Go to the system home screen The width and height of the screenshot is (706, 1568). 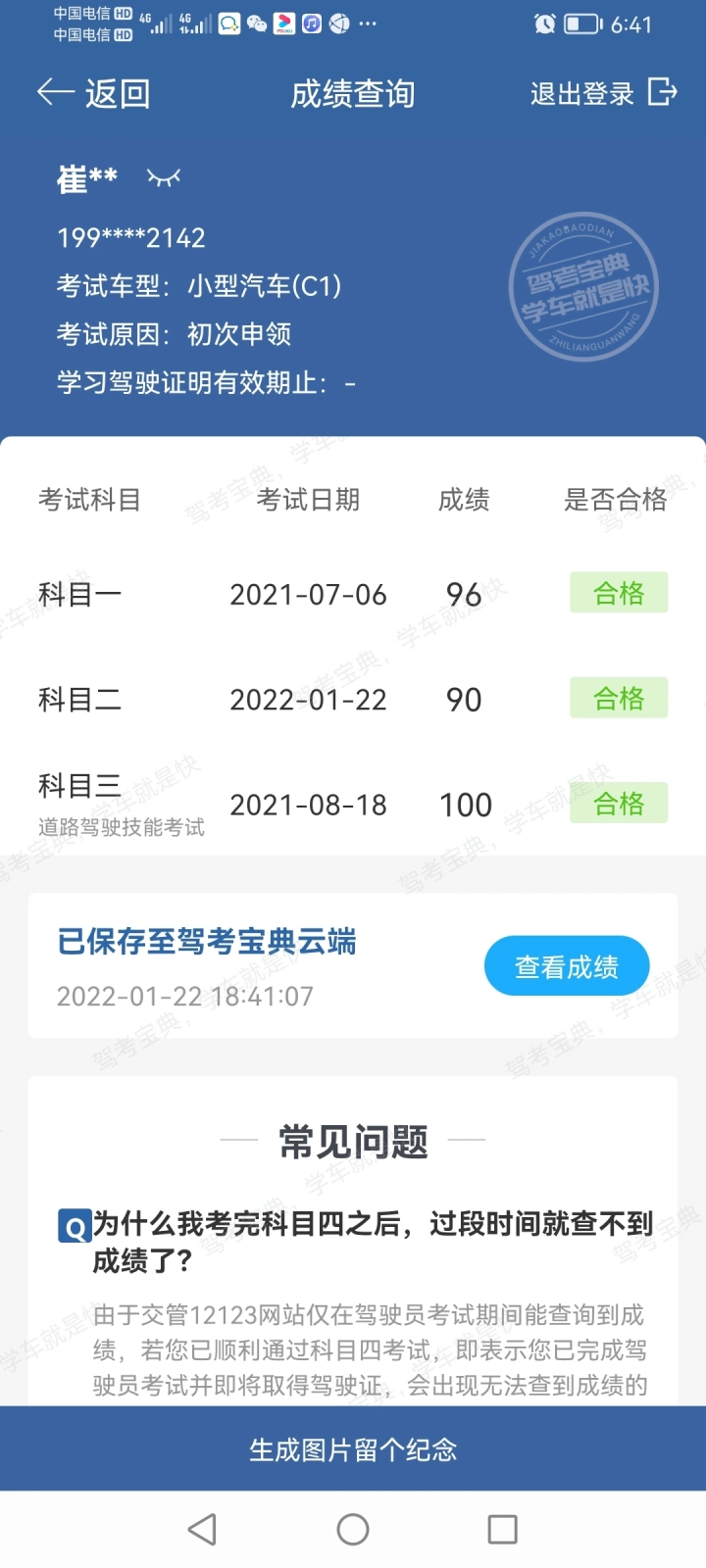pyautogui.click(x=353, y=1530)
